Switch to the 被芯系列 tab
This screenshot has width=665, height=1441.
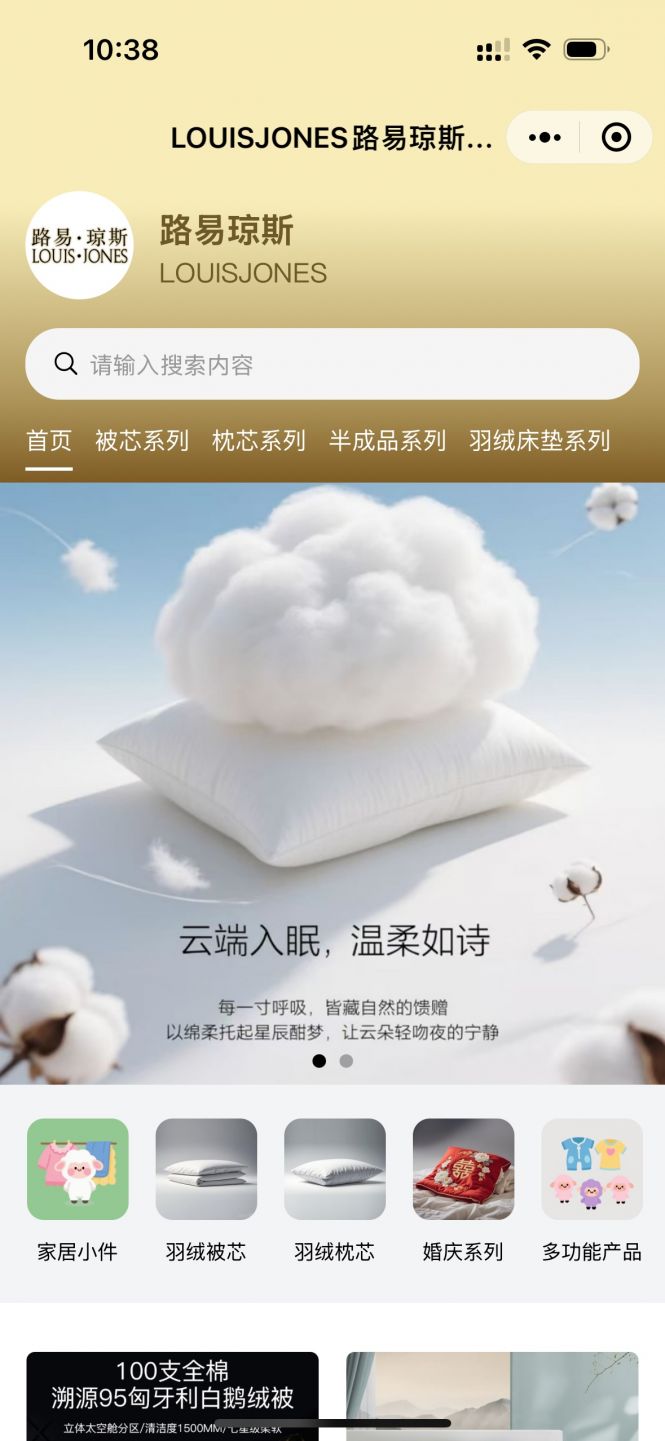click(x=142, y=441)
